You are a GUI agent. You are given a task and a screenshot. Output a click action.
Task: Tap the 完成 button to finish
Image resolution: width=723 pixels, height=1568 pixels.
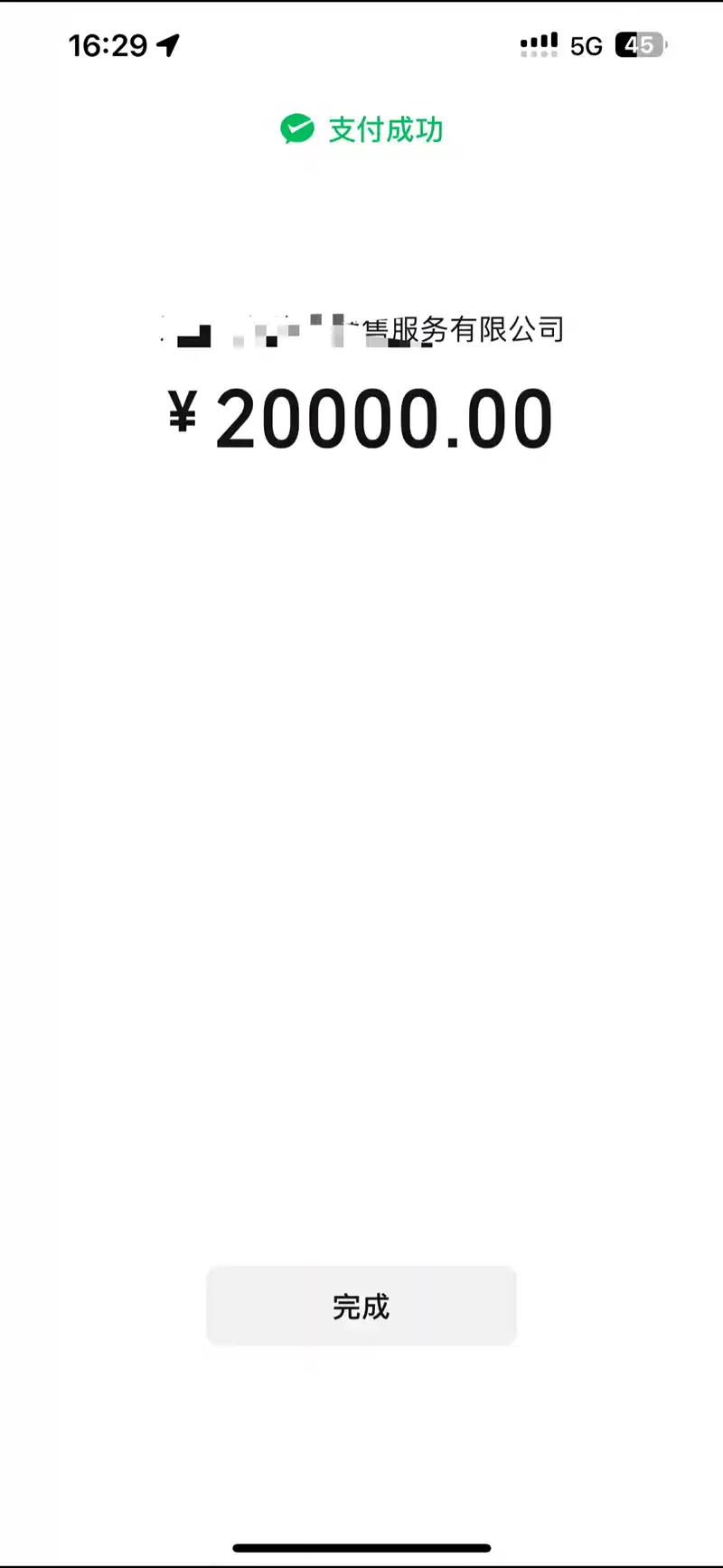[x=361, y=1306]
